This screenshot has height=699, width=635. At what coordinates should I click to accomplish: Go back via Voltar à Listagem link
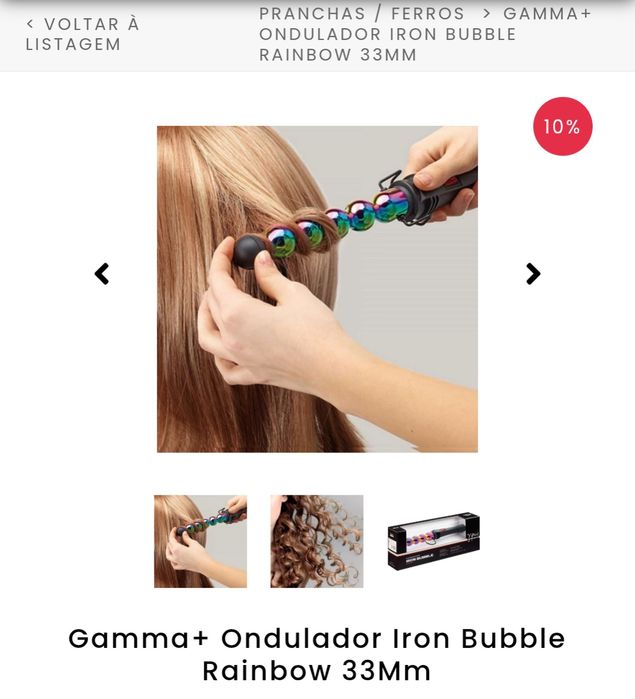(82, 34)
